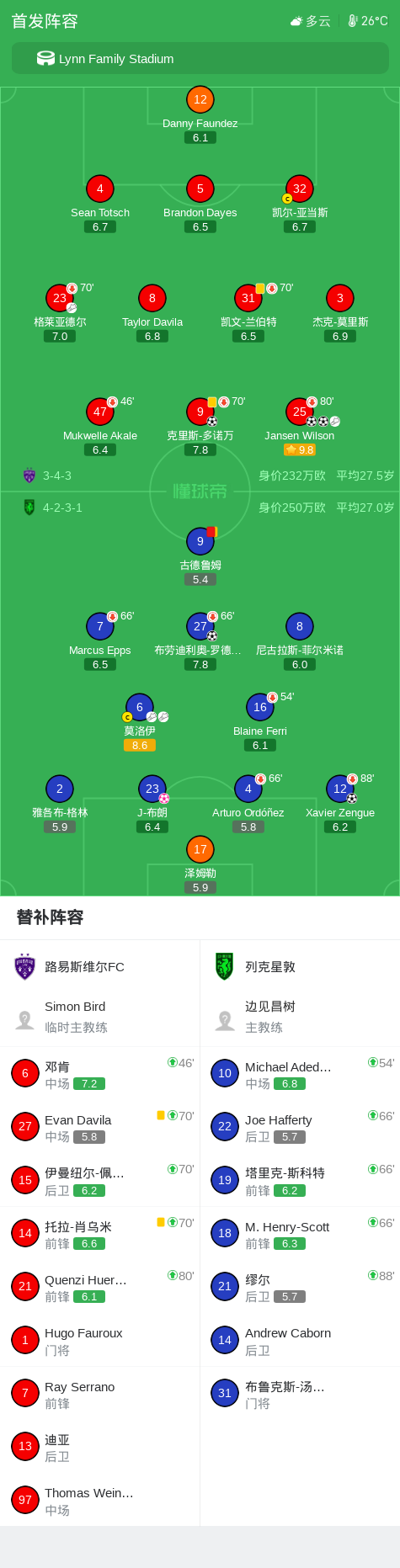Screen dimensions: 400x1568
Task: Open substitute Ray Serrano's profile
Action: click(99, 1394)
